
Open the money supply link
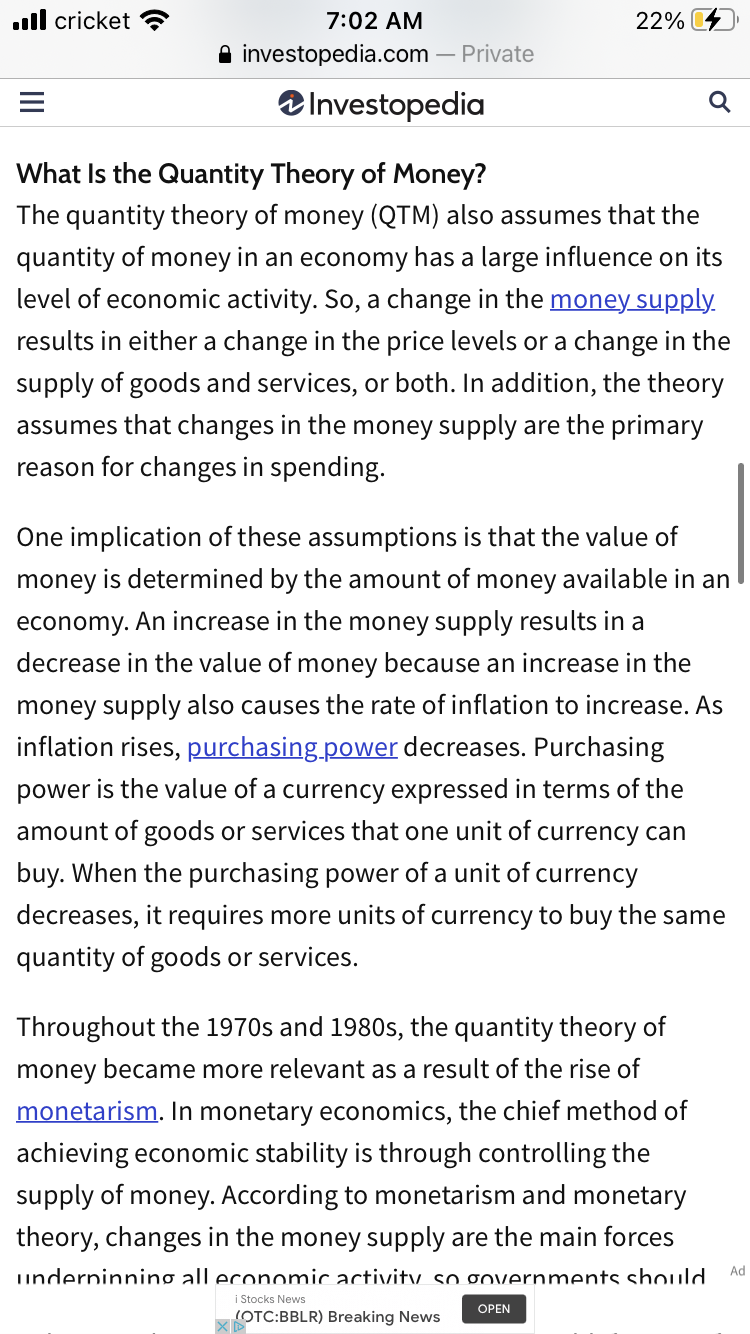[x=632, y=299]
